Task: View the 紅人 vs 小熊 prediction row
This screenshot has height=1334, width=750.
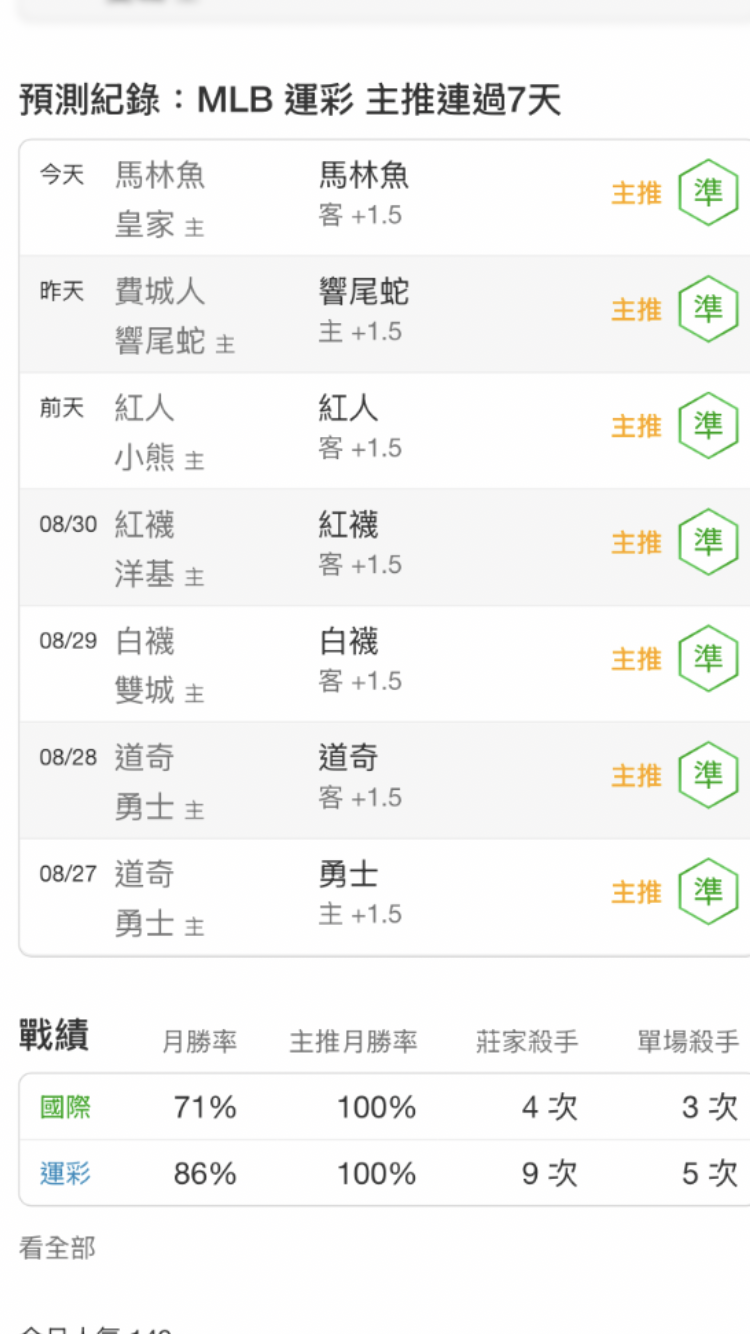Action: (385, 431)
